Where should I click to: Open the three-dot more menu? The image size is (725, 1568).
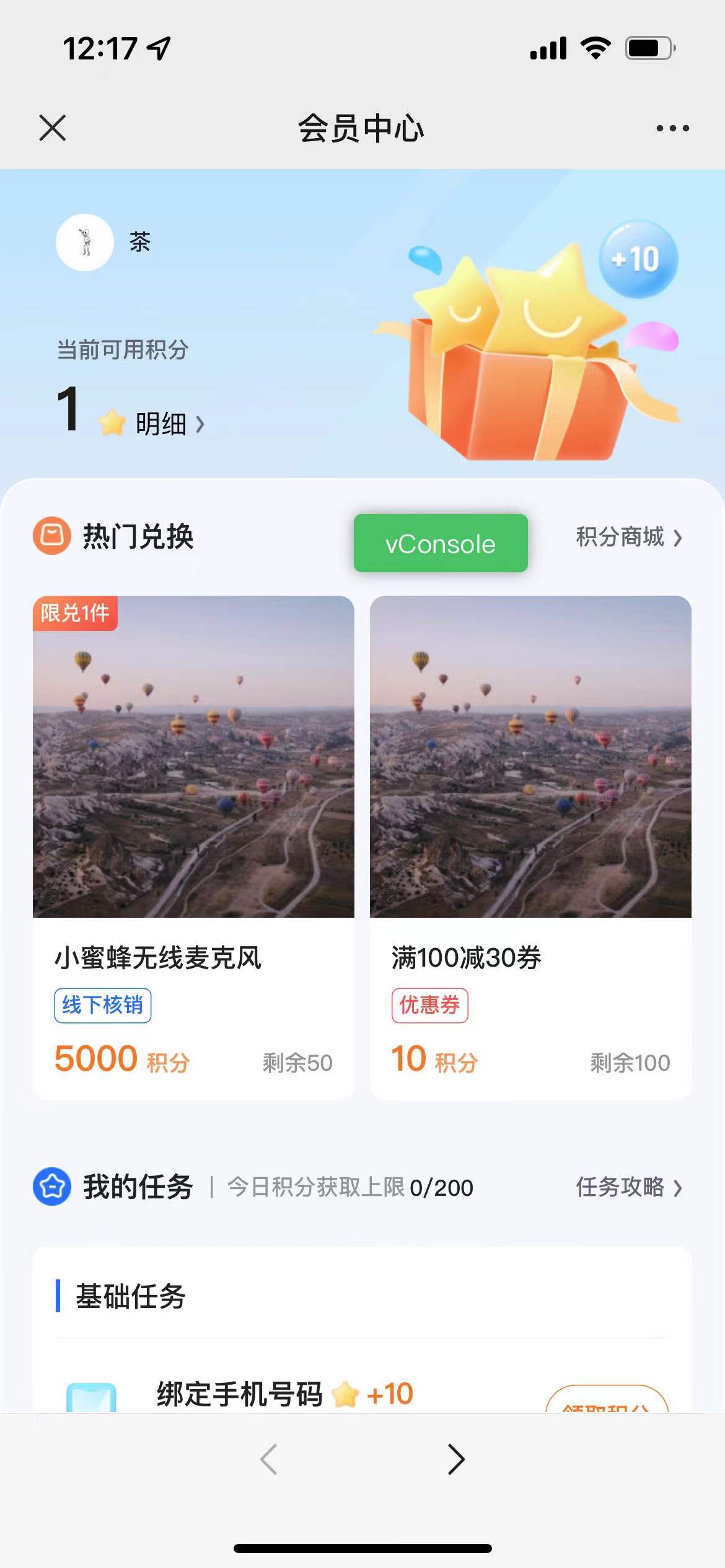(x=672, y=128)
